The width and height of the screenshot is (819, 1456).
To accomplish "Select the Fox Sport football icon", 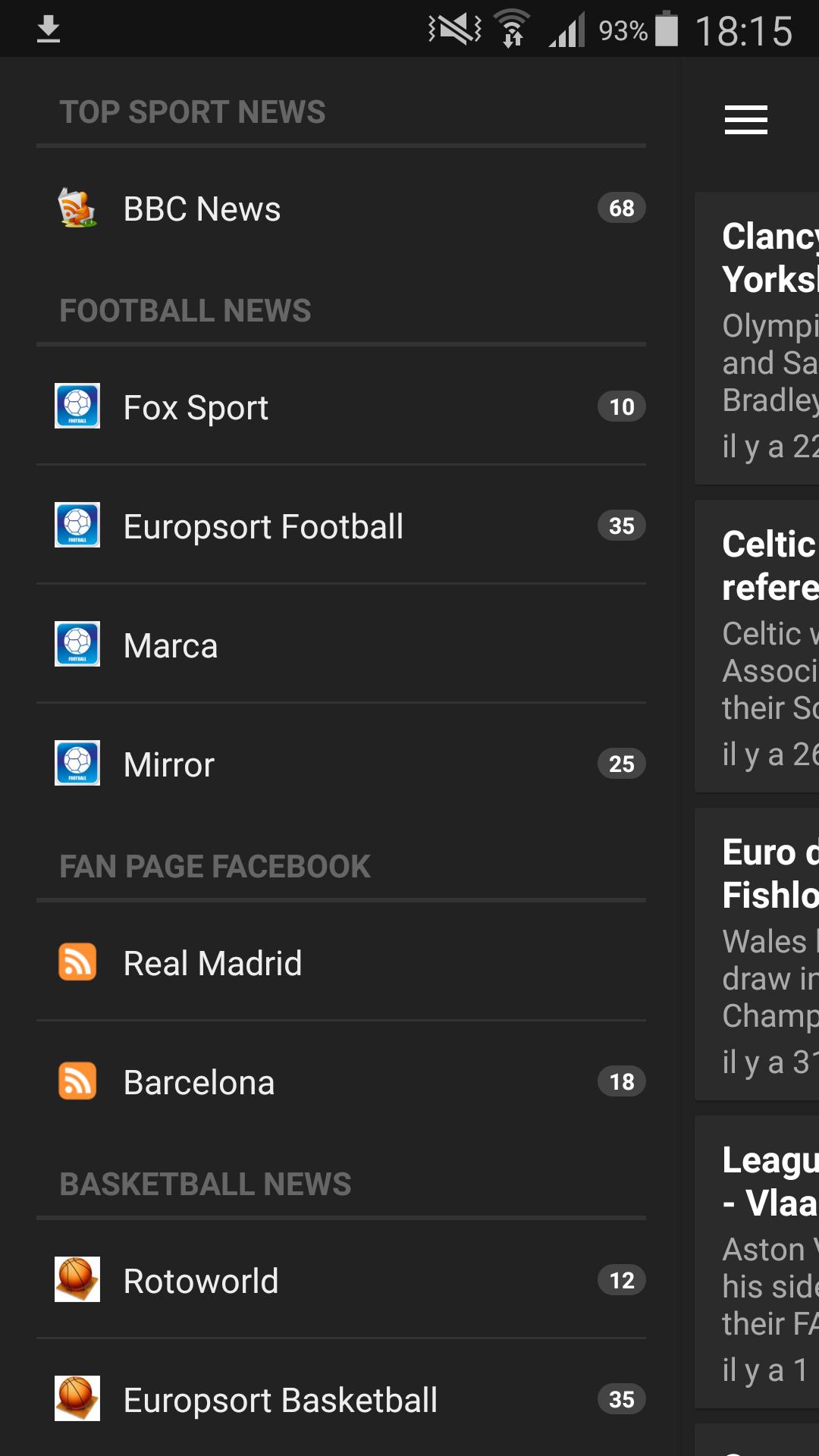I will click(x=77, y=406).
